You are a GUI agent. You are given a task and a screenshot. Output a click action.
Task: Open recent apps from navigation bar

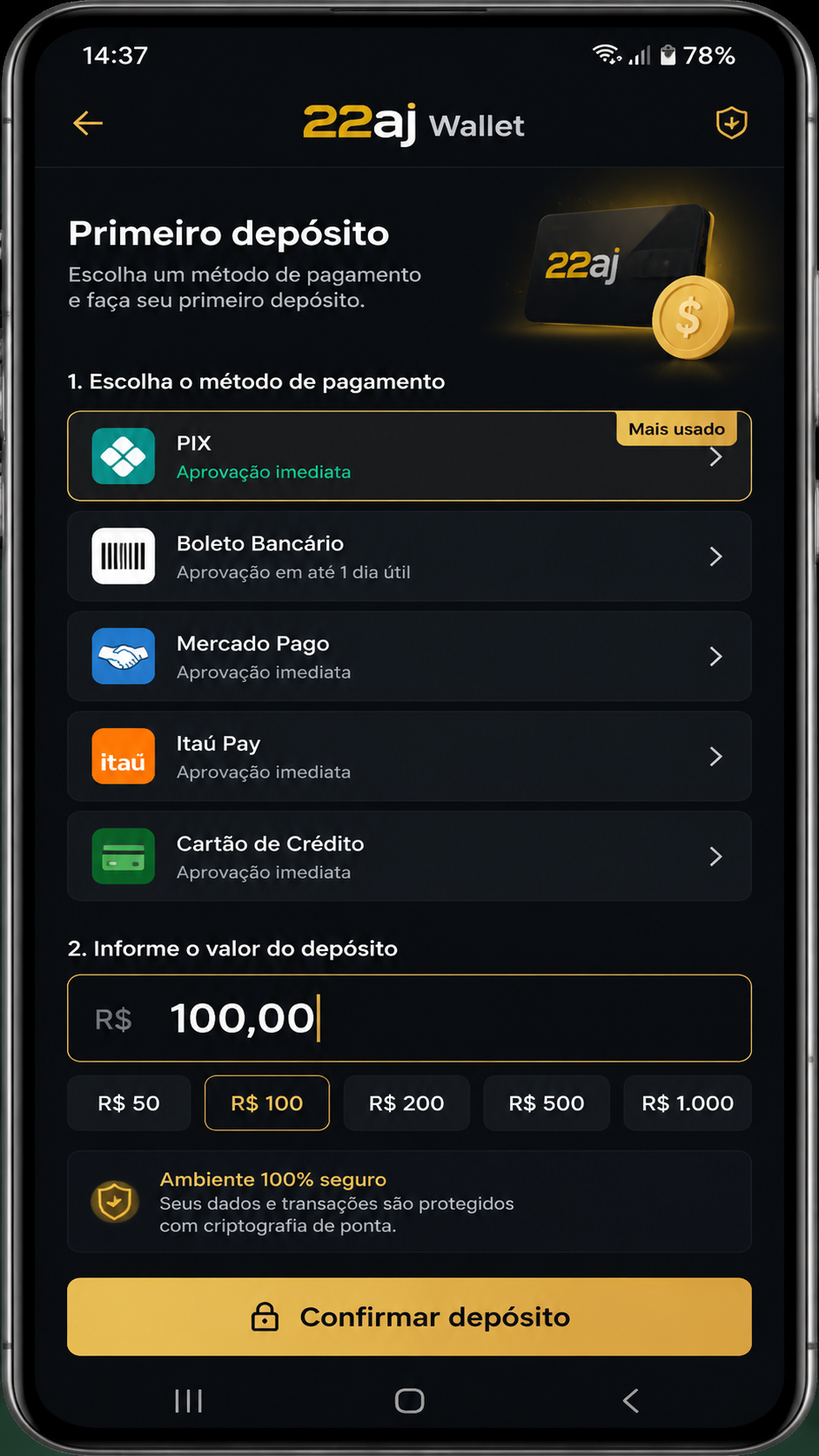189,1401
